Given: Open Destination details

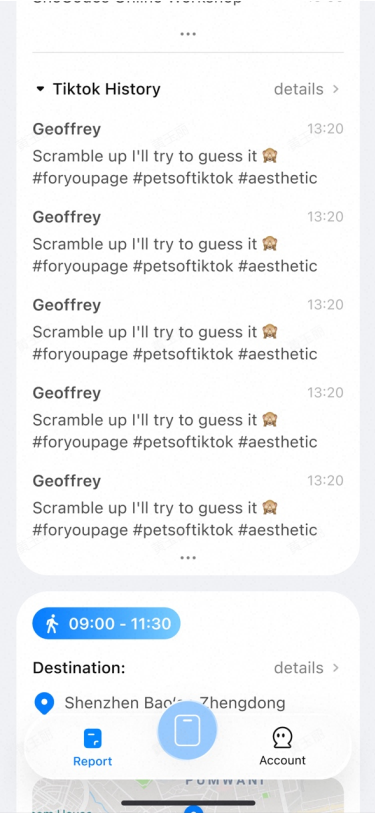Looking at the screenshot, I should point(306,668).
